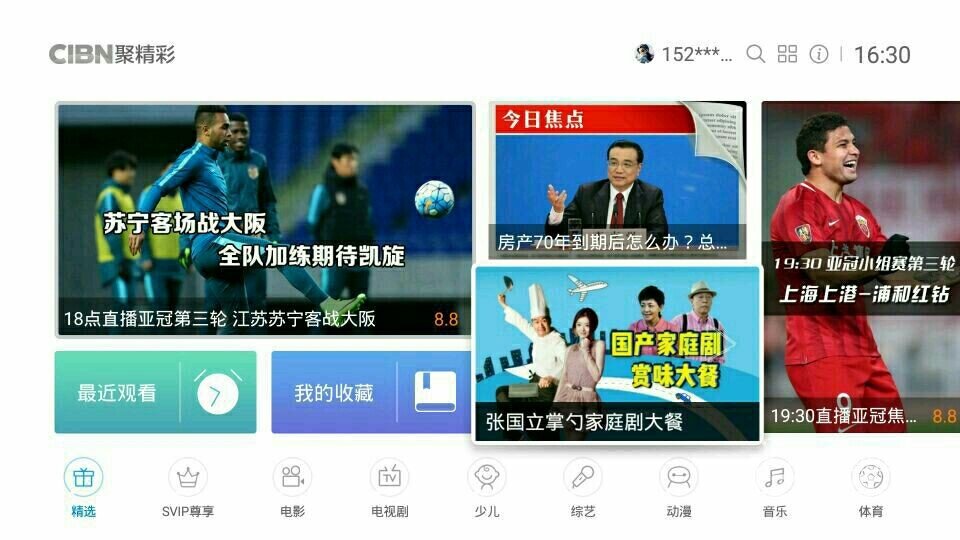Open the 张国立掌勺家庭剧大餐 card
Viewport: 960px width, 540px height.
tap(617, 353)
